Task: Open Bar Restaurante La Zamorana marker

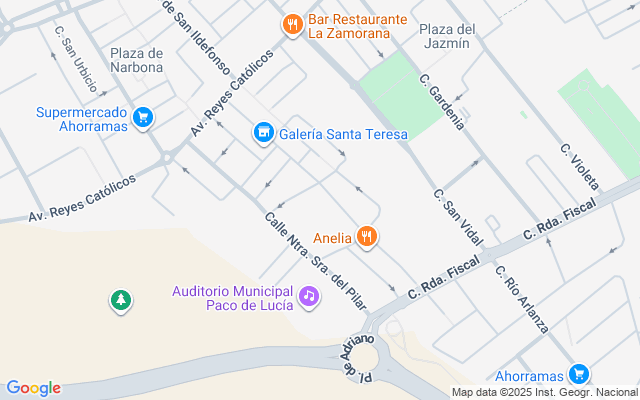Action: coord(292,24)
